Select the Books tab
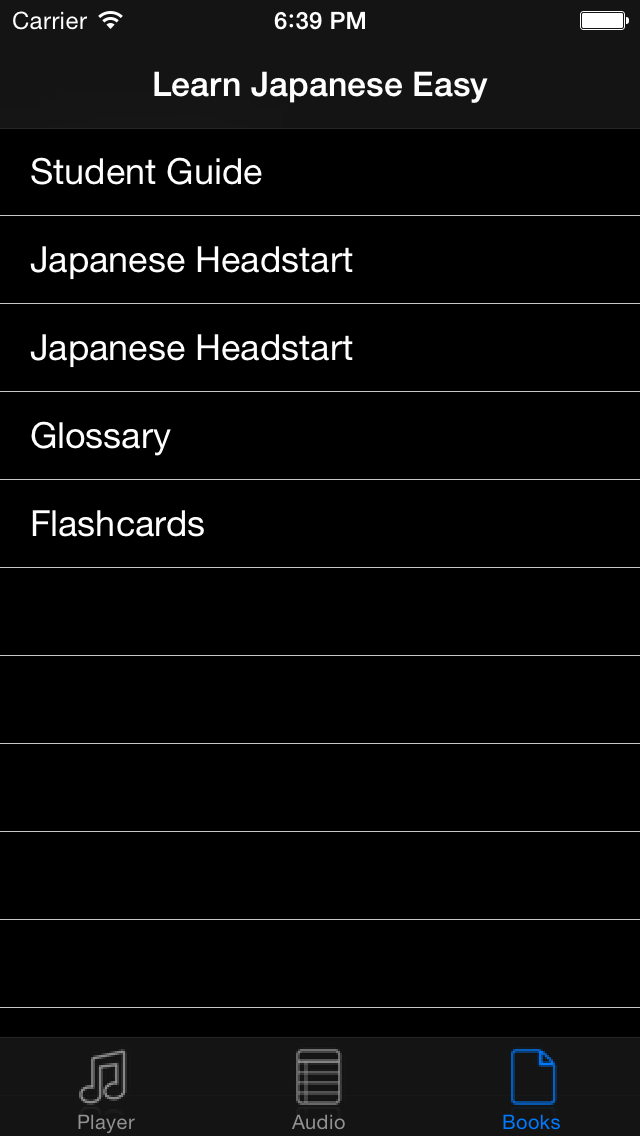This screenshot has height=1136, width=640. (531, 1088)
